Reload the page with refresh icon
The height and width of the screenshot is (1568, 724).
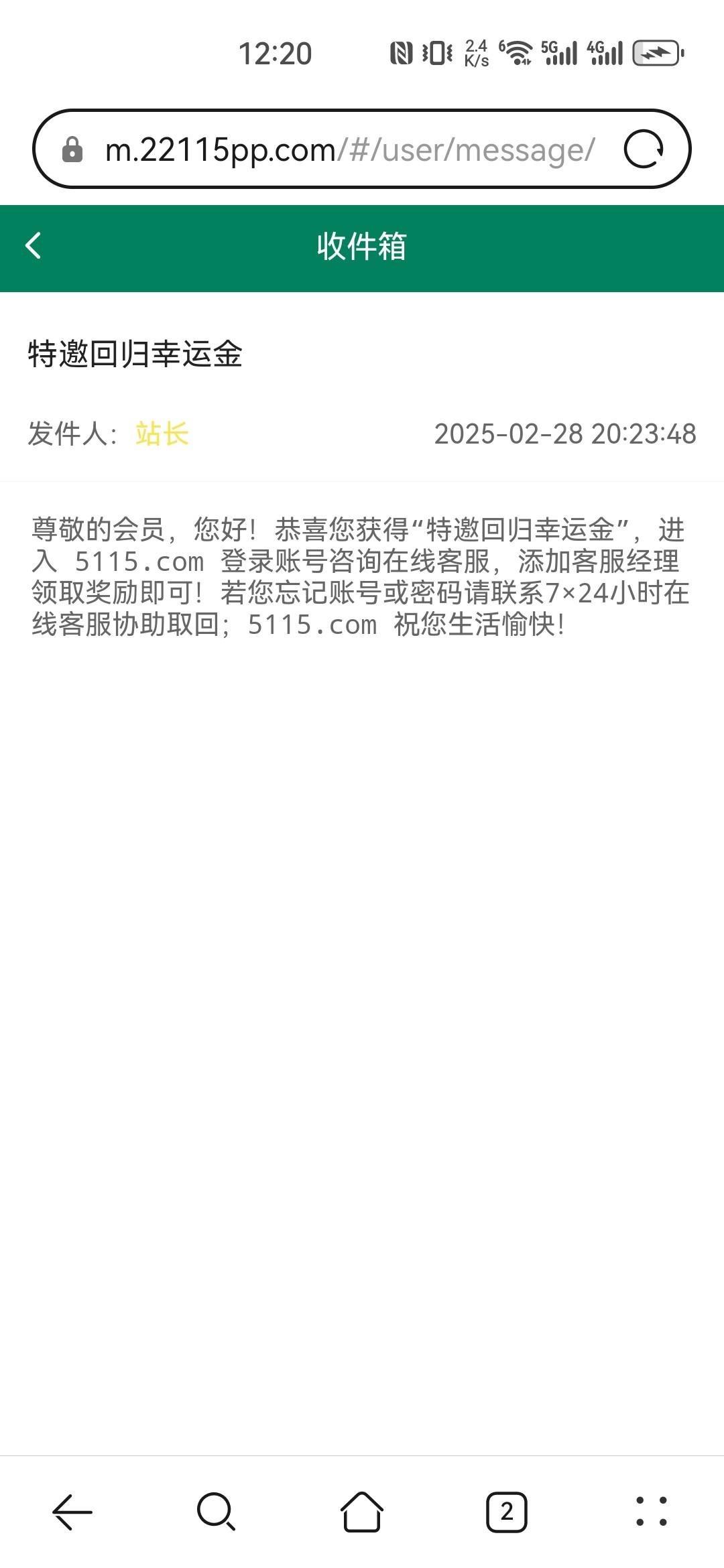pyautogui.click(x=644, y=149)
